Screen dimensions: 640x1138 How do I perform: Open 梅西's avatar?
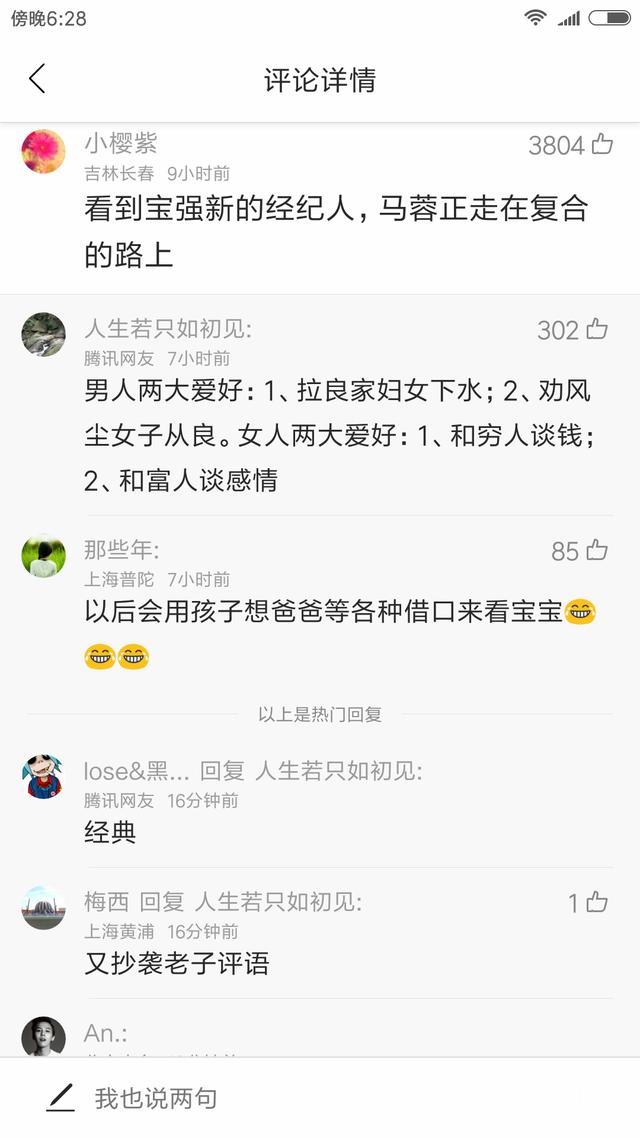(x=43, y=908)
